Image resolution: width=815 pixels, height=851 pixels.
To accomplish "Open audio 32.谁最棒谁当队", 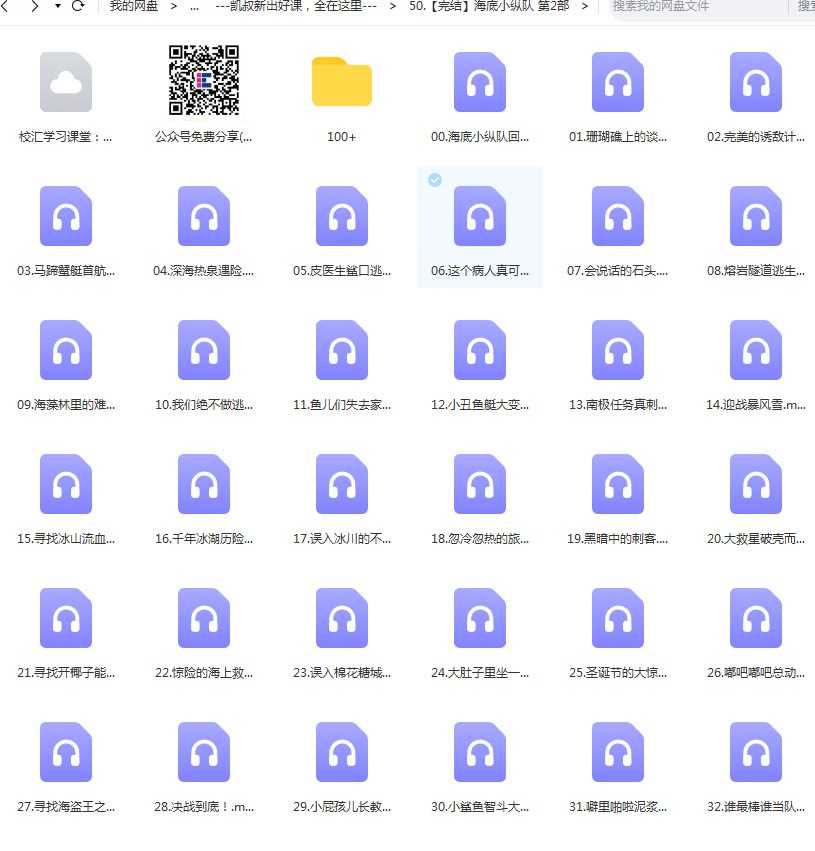I will 756,752.
